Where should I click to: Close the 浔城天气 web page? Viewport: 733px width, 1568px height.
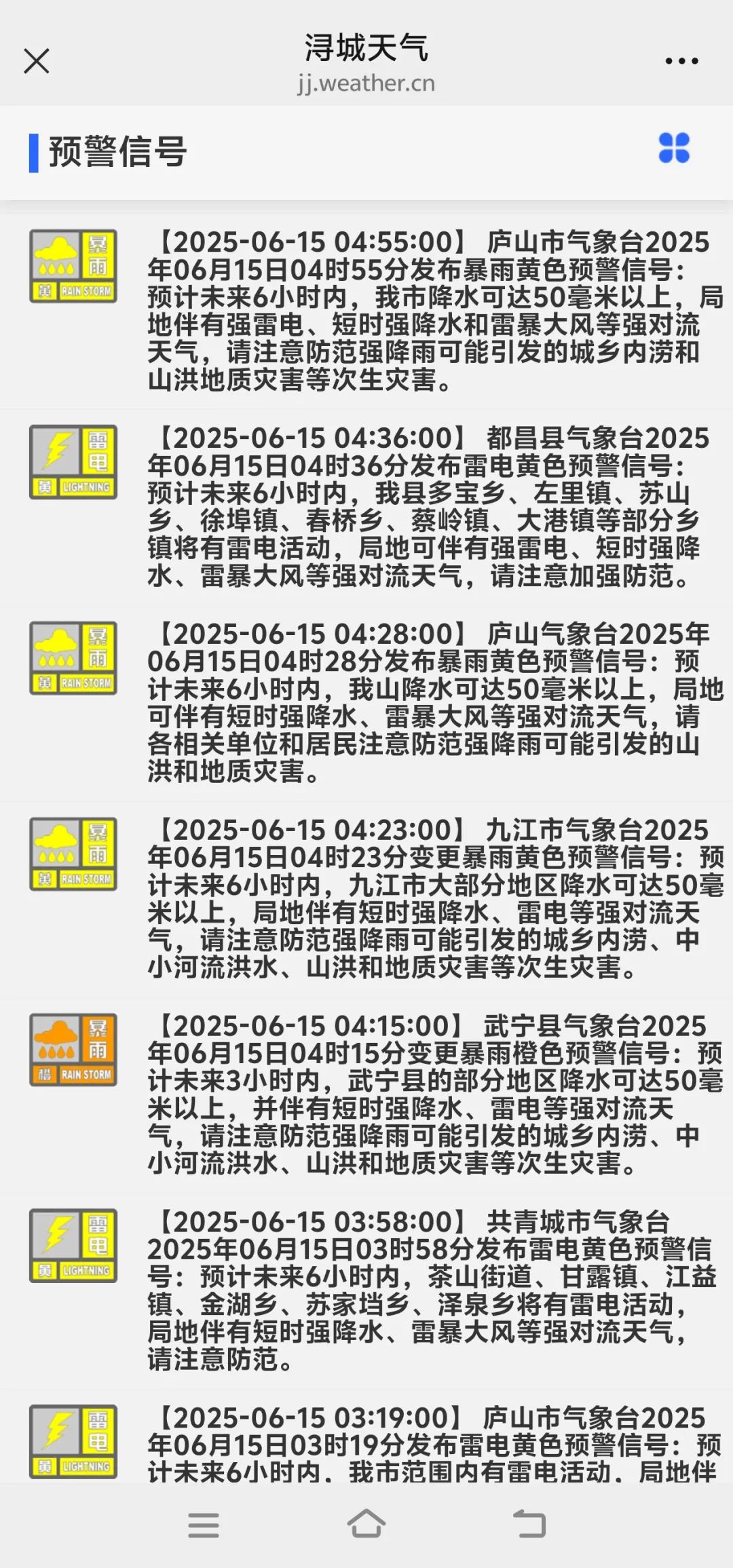click(x=37, y=61)
